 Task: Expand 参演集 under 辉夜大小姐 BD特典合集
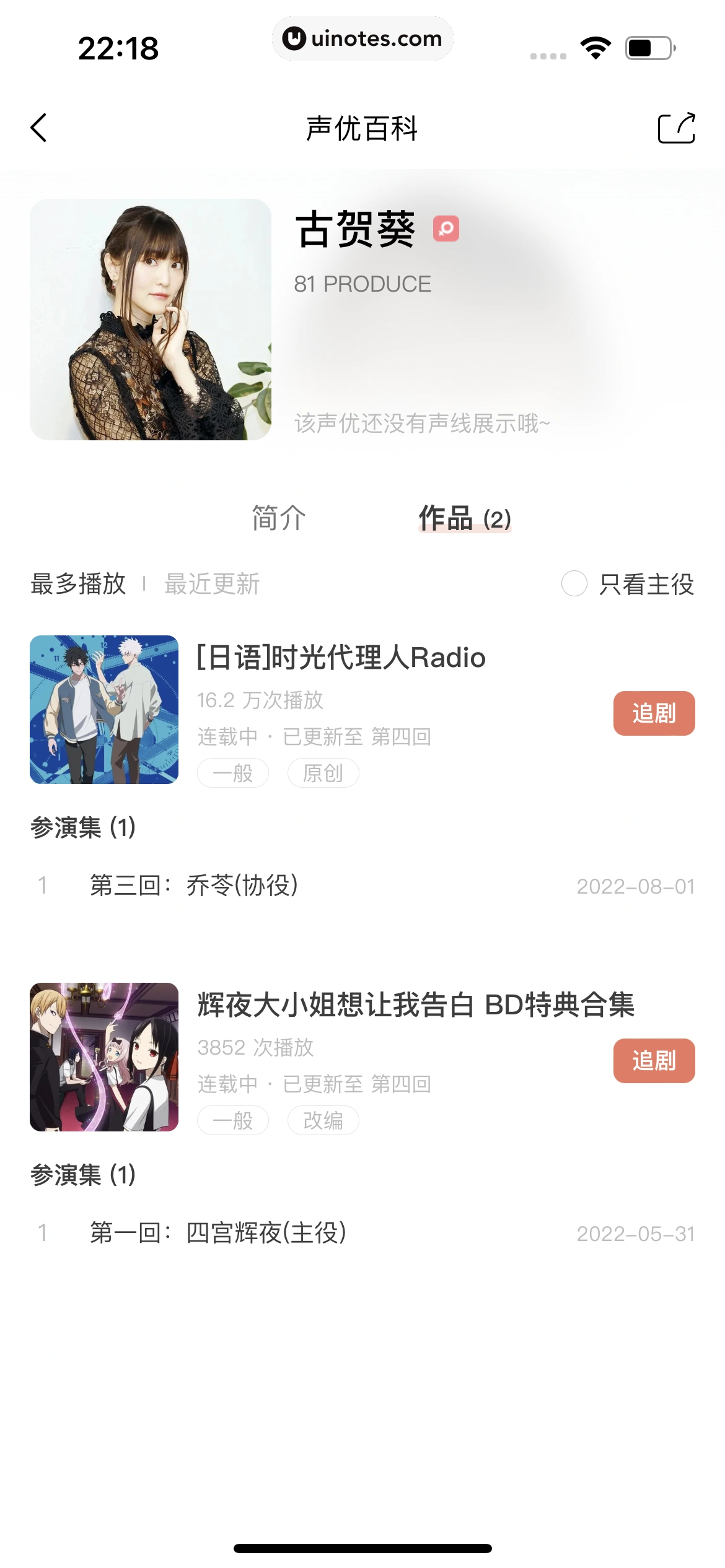click(84, 1175)
